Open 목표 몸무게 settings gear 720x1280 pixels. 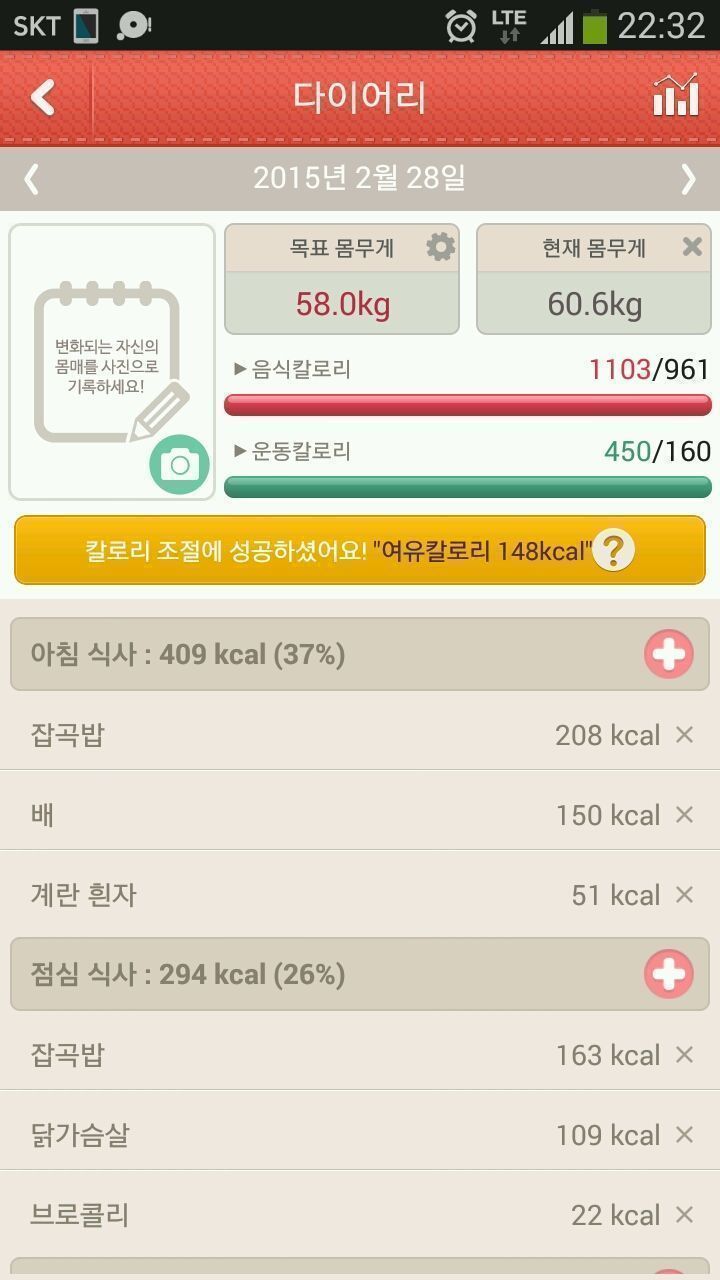point(440,247)
